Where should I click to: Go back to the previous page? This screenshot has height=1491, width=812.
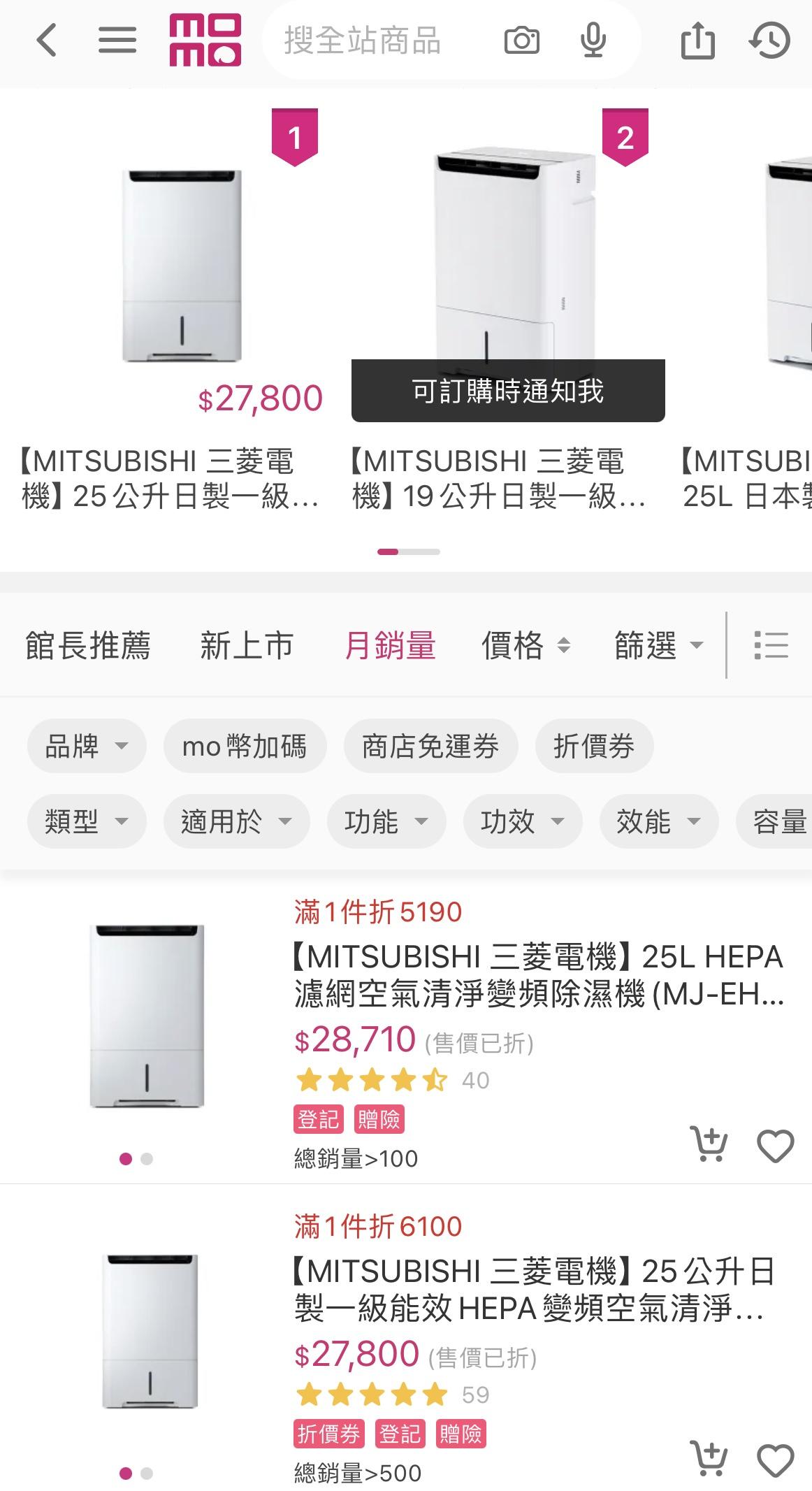click(x=46, y=41)
